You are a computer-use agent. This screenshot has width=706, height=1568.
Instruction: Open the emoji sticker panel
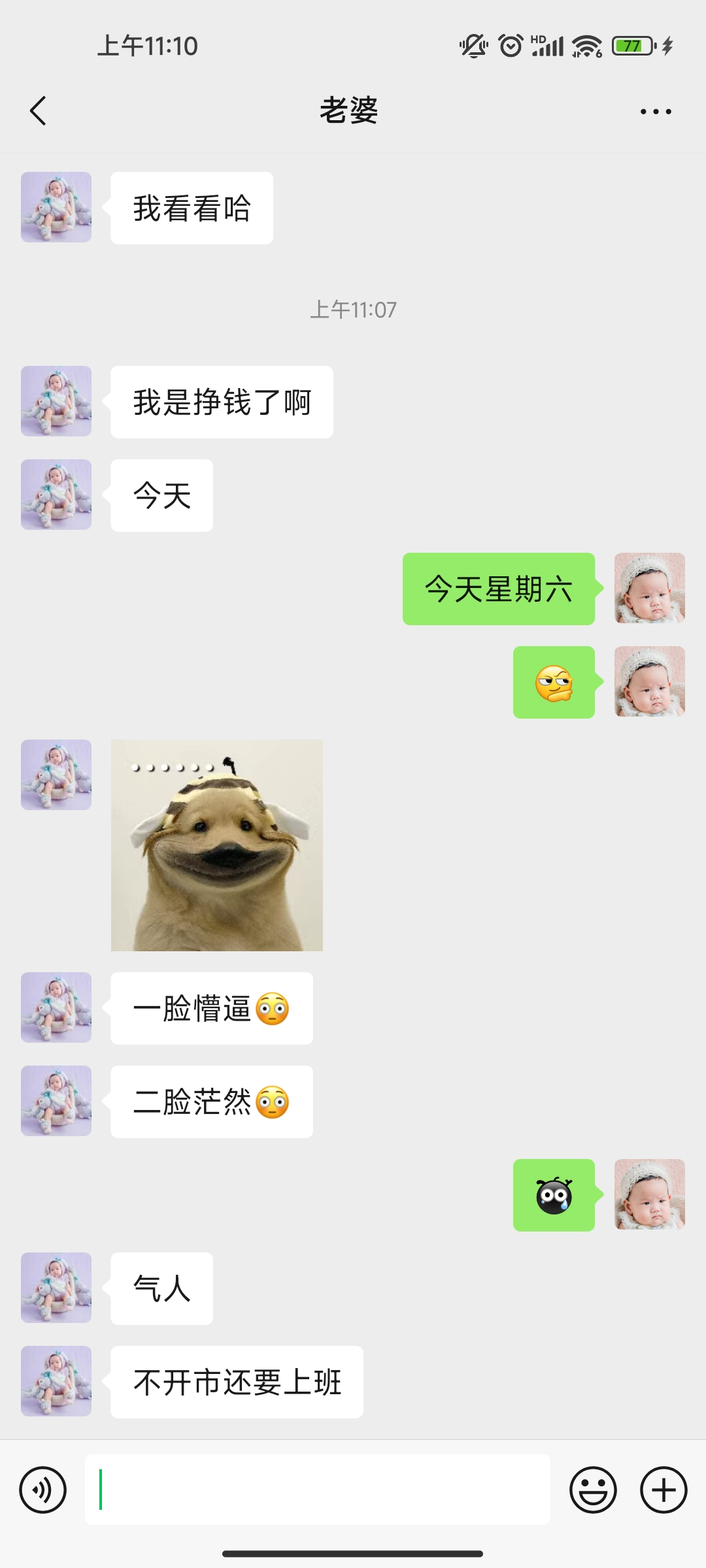tap(593, 1490)
